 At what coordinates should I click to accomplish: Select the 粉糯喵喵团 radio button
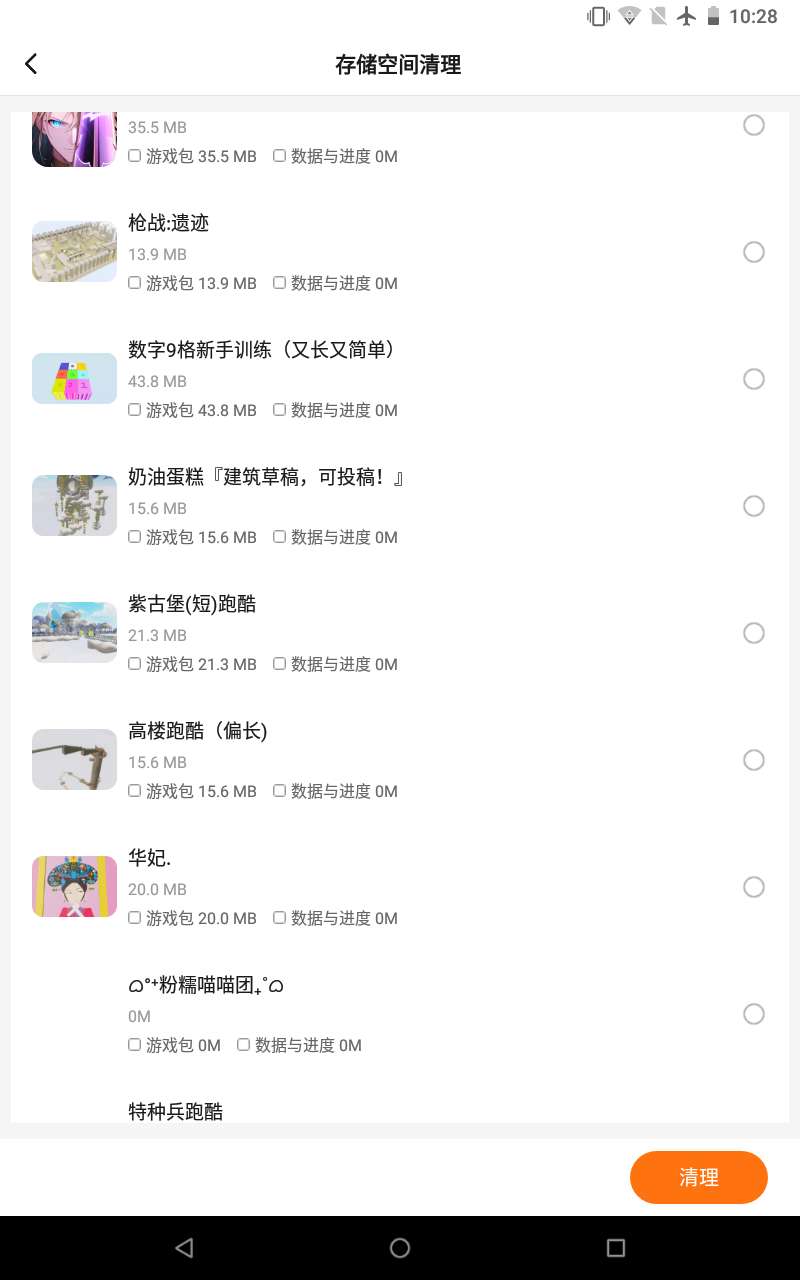coord(754,1014)
